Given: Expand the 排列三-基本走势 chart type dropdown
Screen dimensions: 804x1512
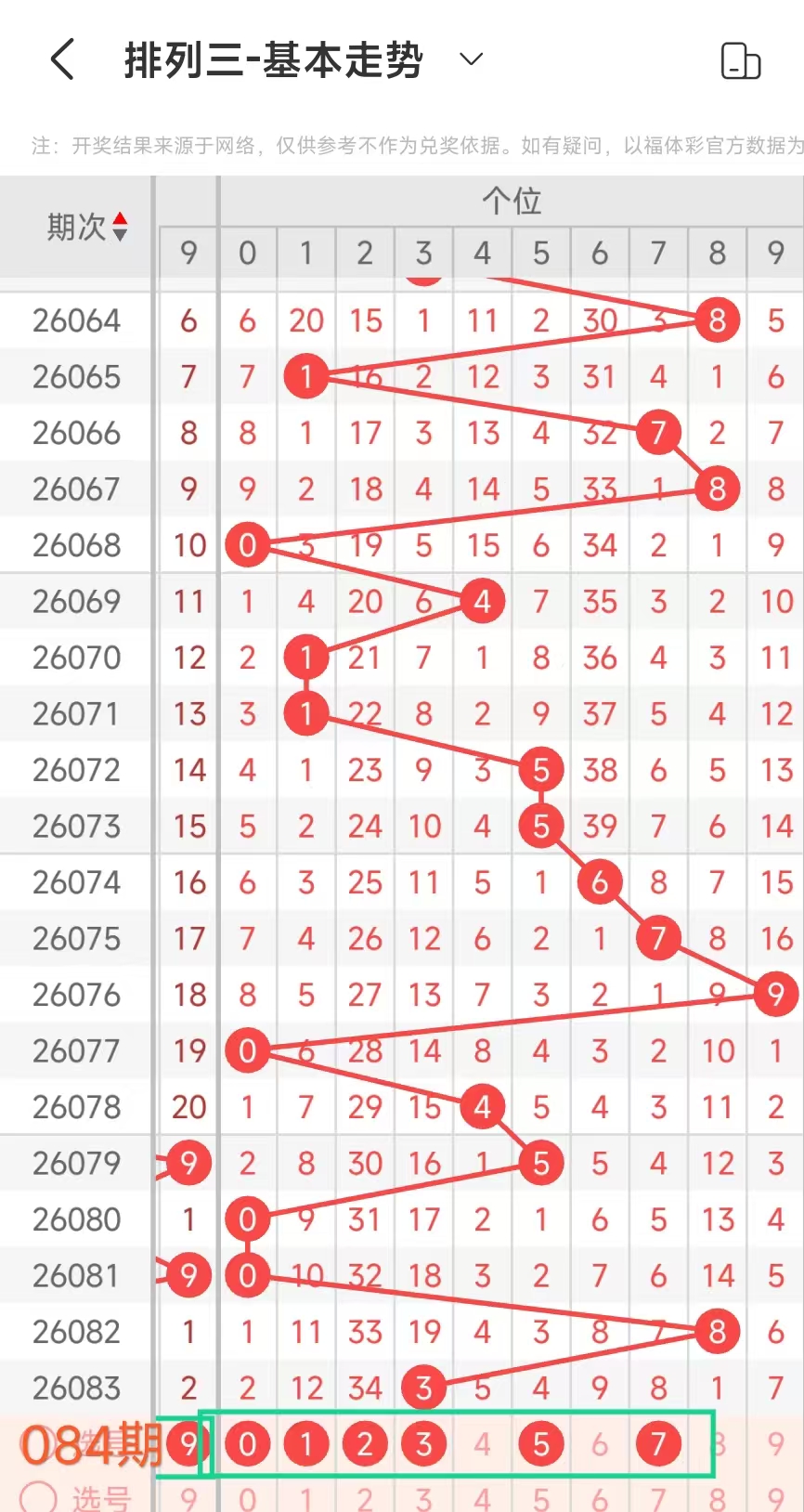Looking at the screenshot, I should click(x=472, y=60).
